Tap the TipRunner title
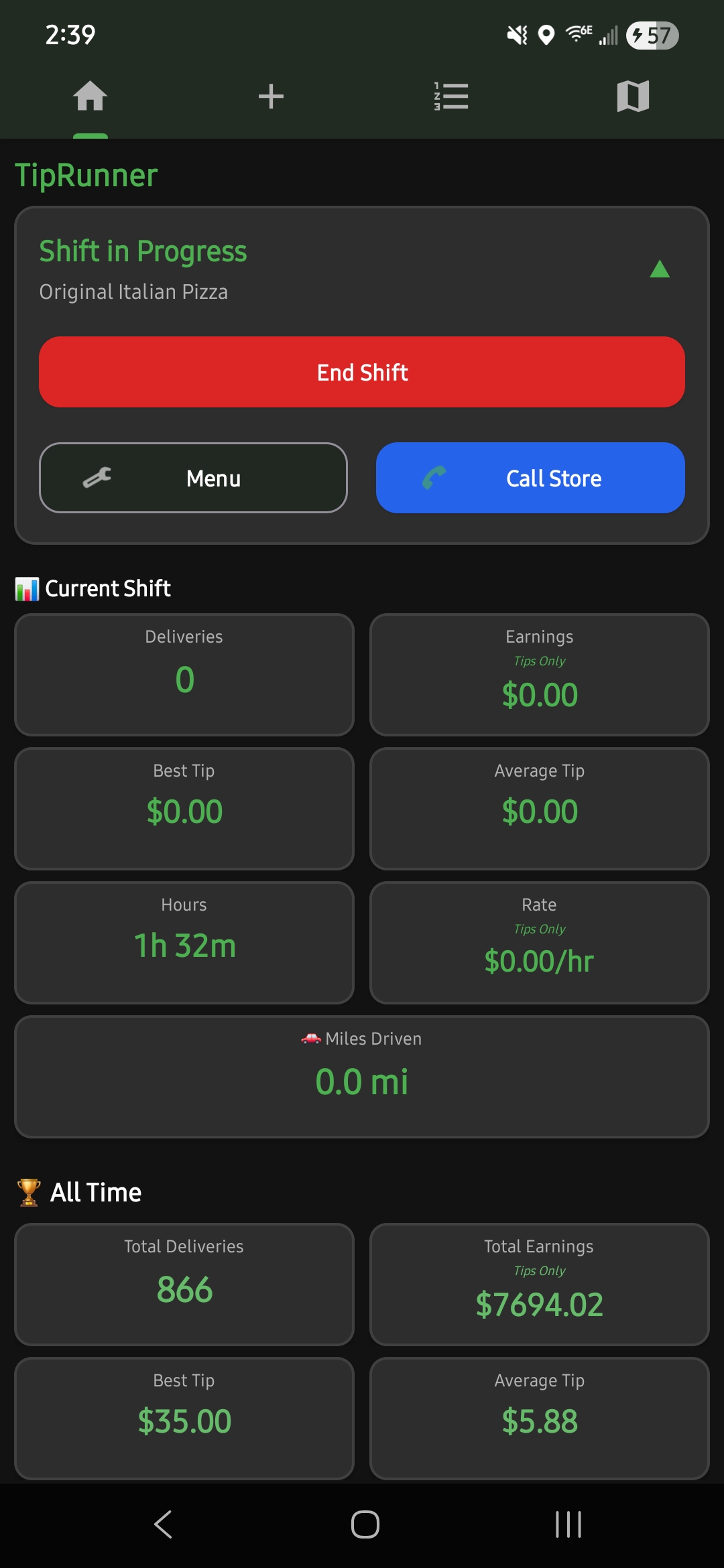The width and height of the screenshot is (724, 1568). click(85, 176)
